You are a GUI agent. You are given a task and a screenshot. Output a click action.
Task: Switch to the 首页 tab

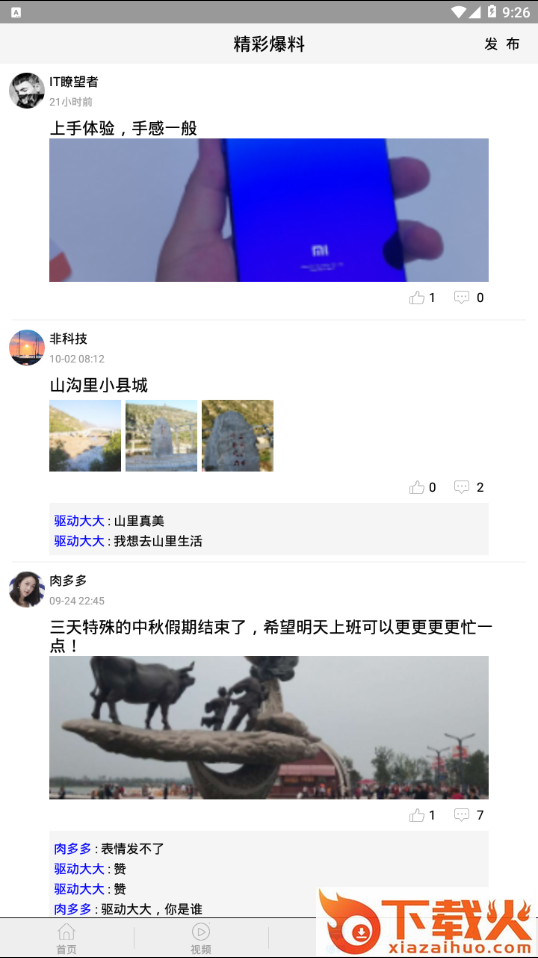(67, 938)
